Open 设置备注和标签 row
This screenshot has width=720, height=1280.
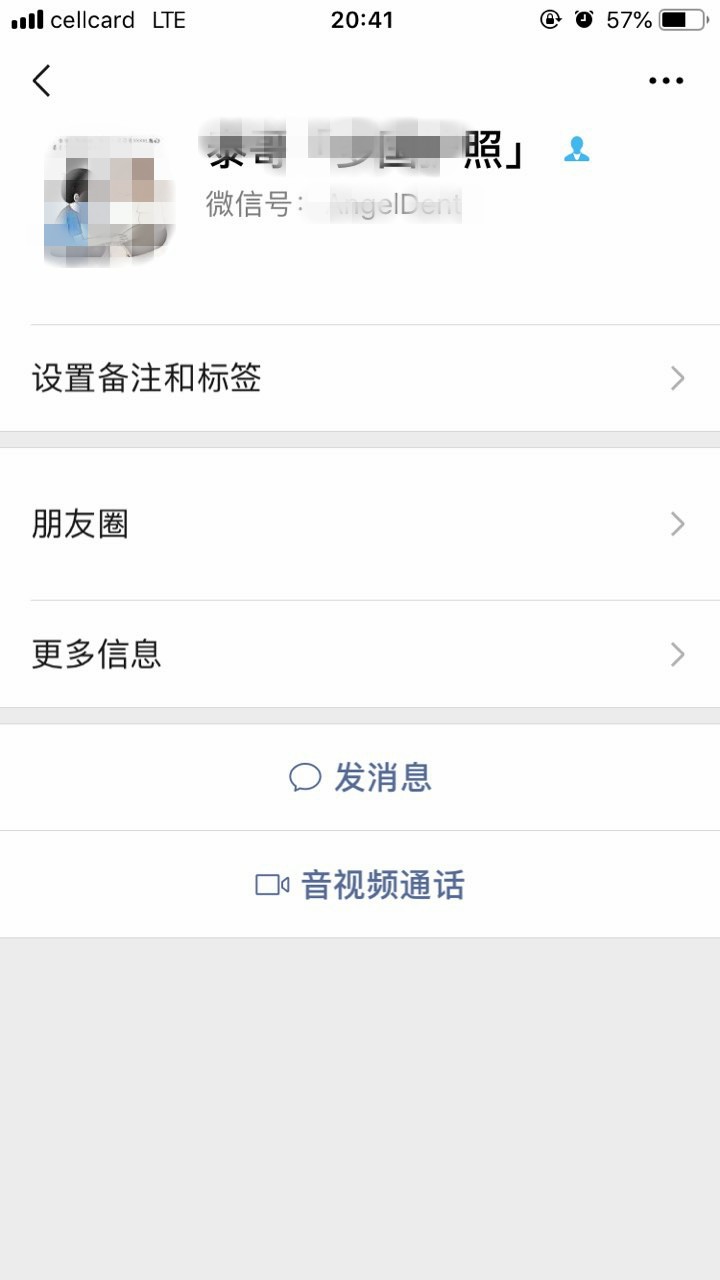[360, 378]
